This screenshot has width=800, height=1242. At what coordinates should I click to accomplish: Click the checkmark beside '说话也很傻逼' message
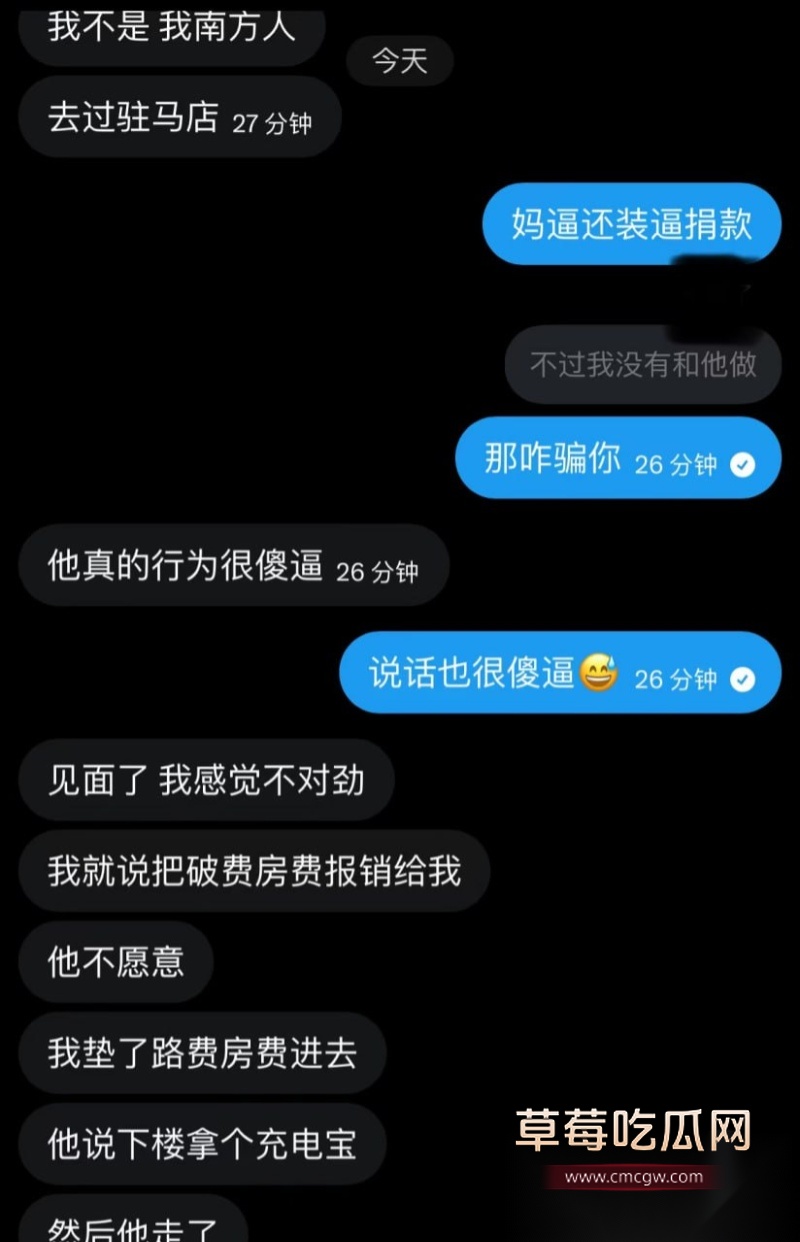742,676
